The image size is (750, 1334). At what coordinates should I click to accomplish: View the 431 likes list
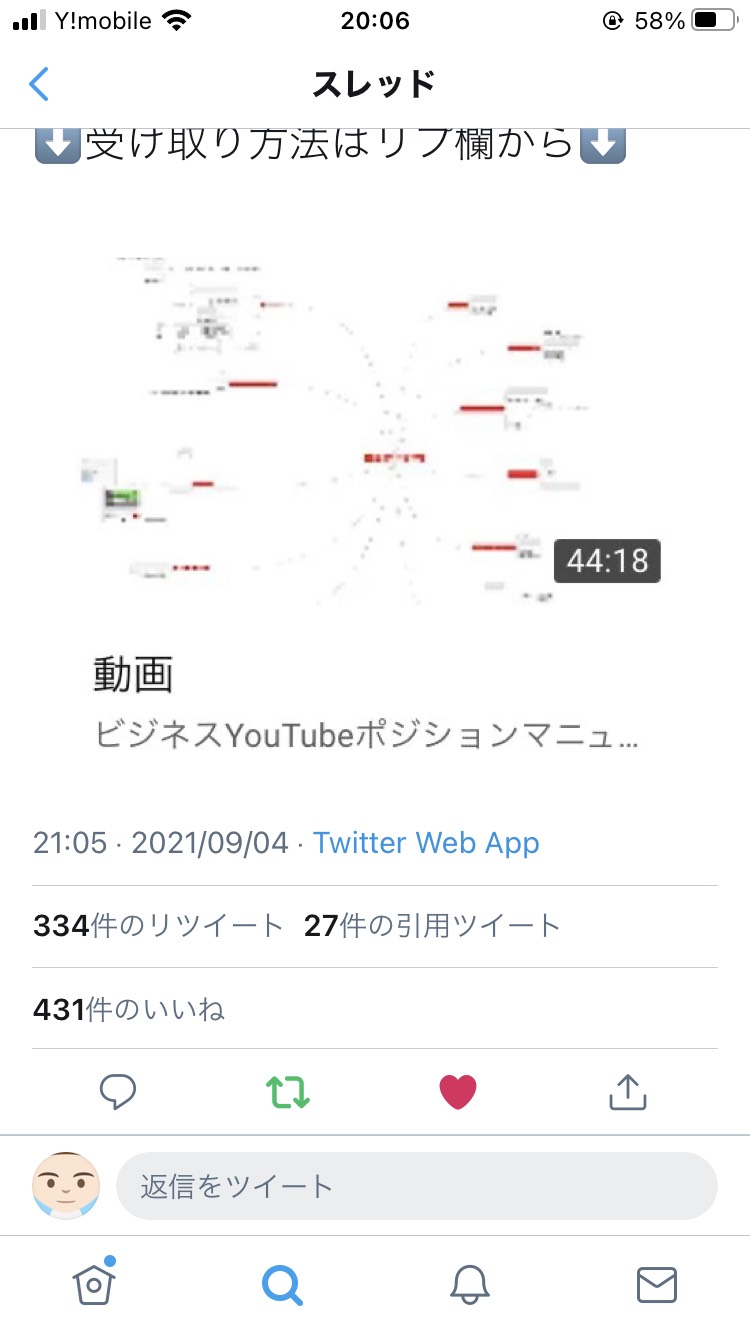click(x=129, y=1010)
